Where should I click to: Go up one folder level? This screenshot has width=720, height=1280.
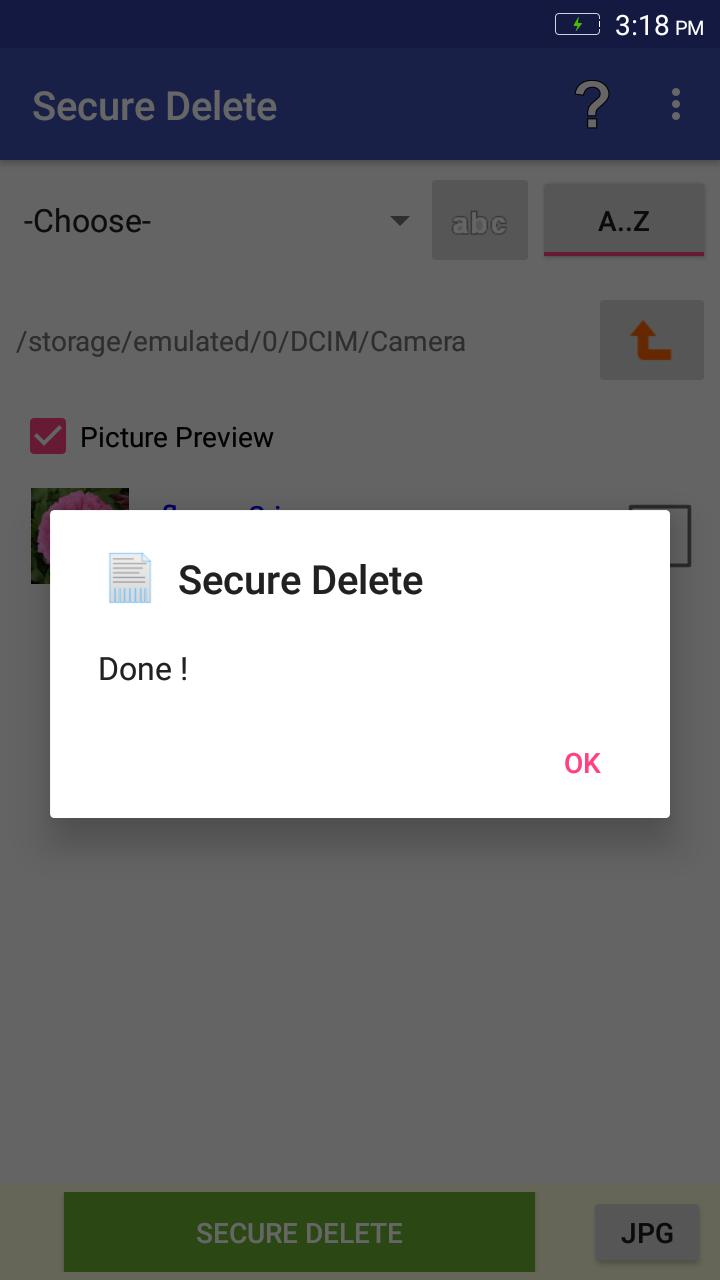tap(651, 340)
